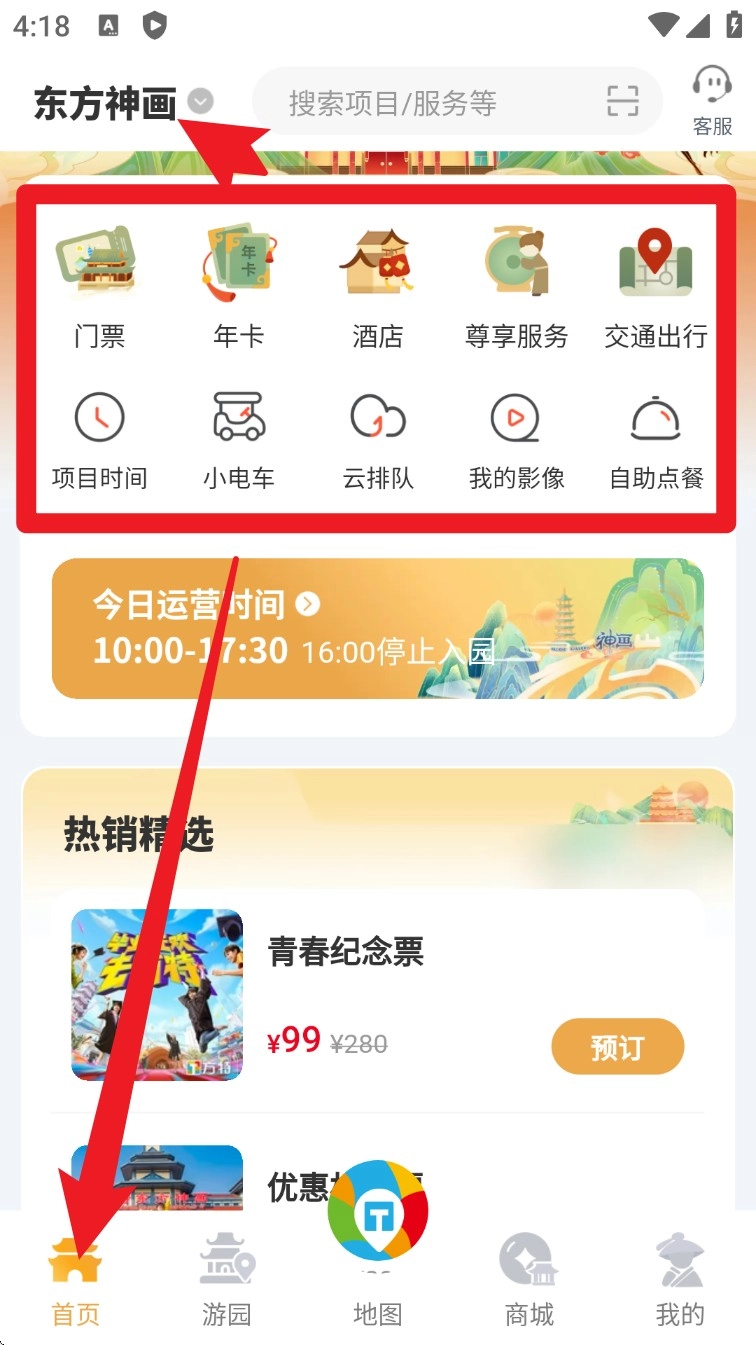Open 自助点餐 self-service ordering
The image size is (756, 1345).
pos(656,440)
